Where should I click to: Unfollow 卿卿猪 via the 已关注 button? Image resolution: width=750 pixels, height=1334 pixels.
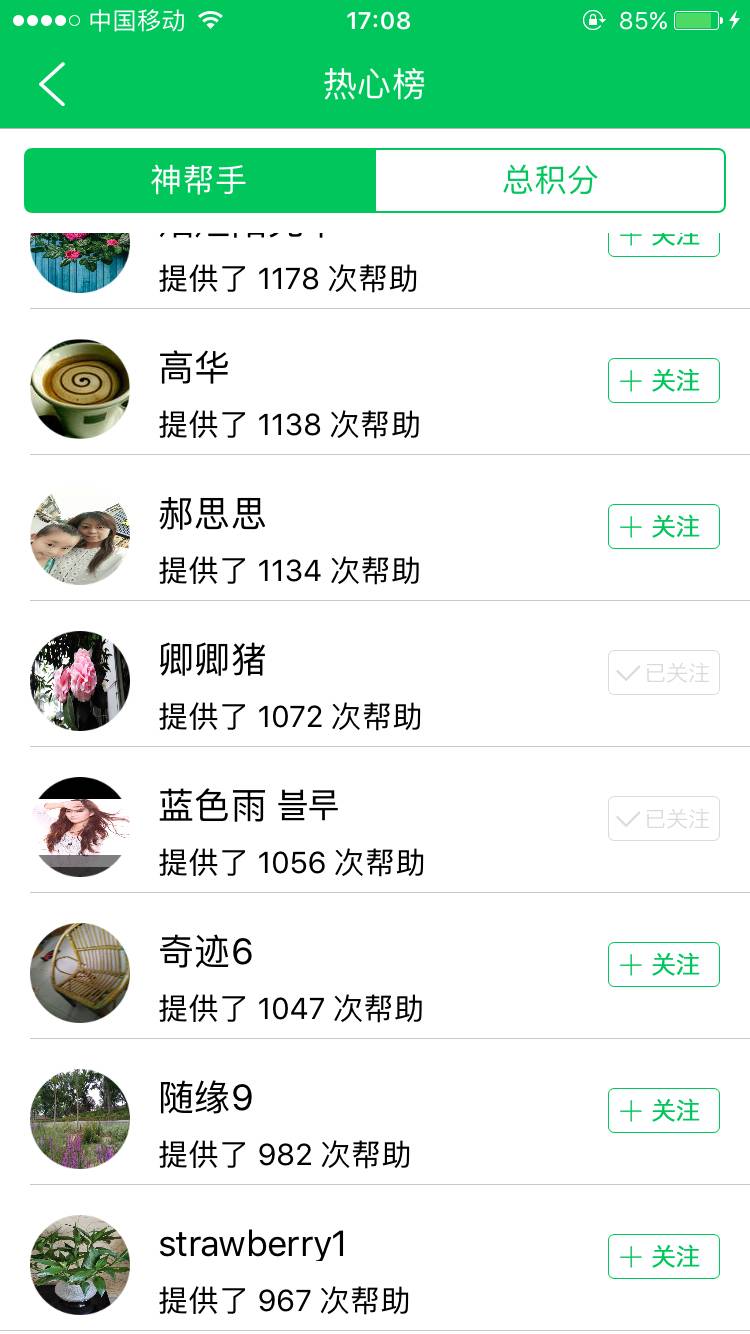663,673
